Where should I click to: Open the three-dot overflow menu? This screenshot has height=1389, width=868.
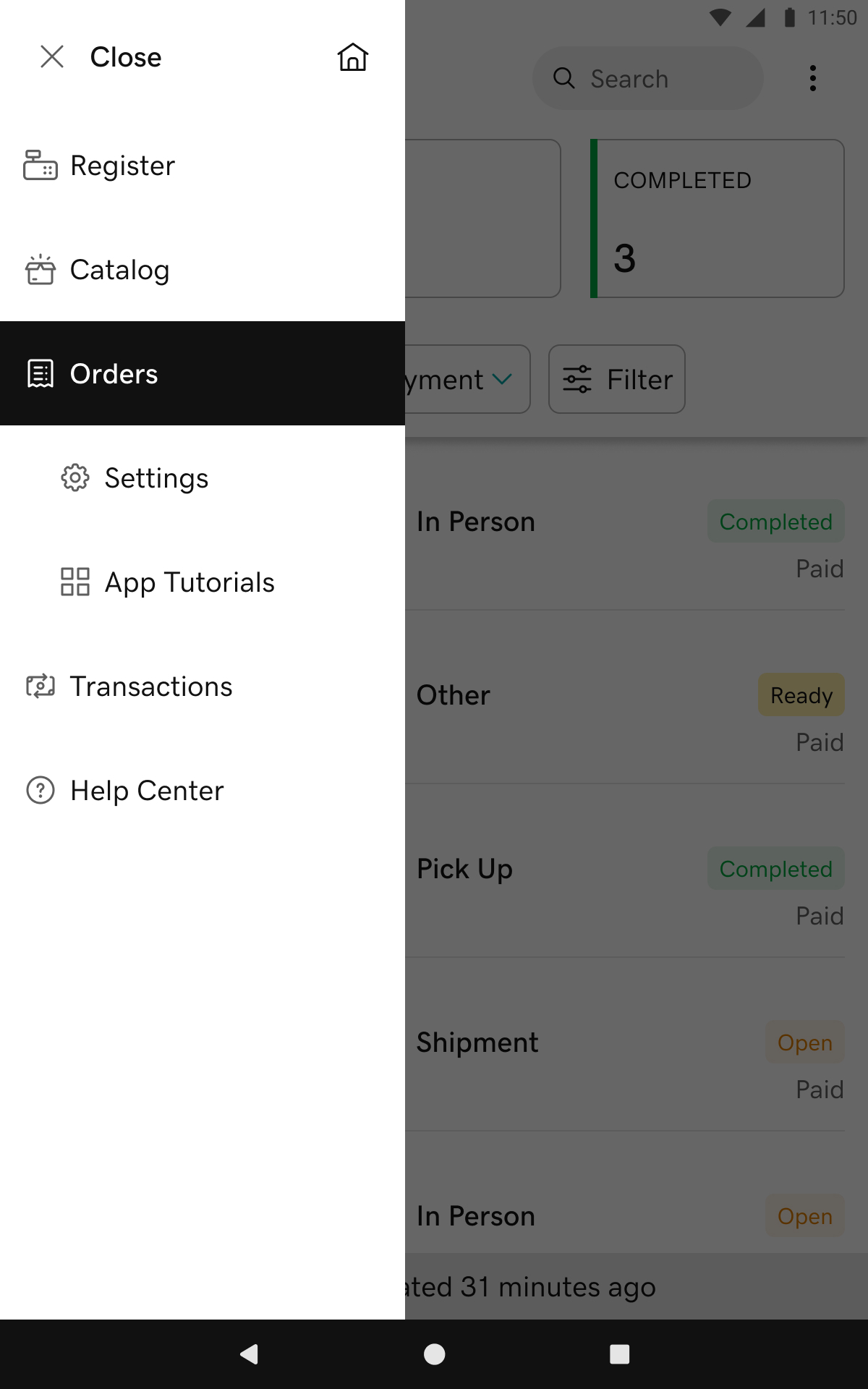[813, 78]
